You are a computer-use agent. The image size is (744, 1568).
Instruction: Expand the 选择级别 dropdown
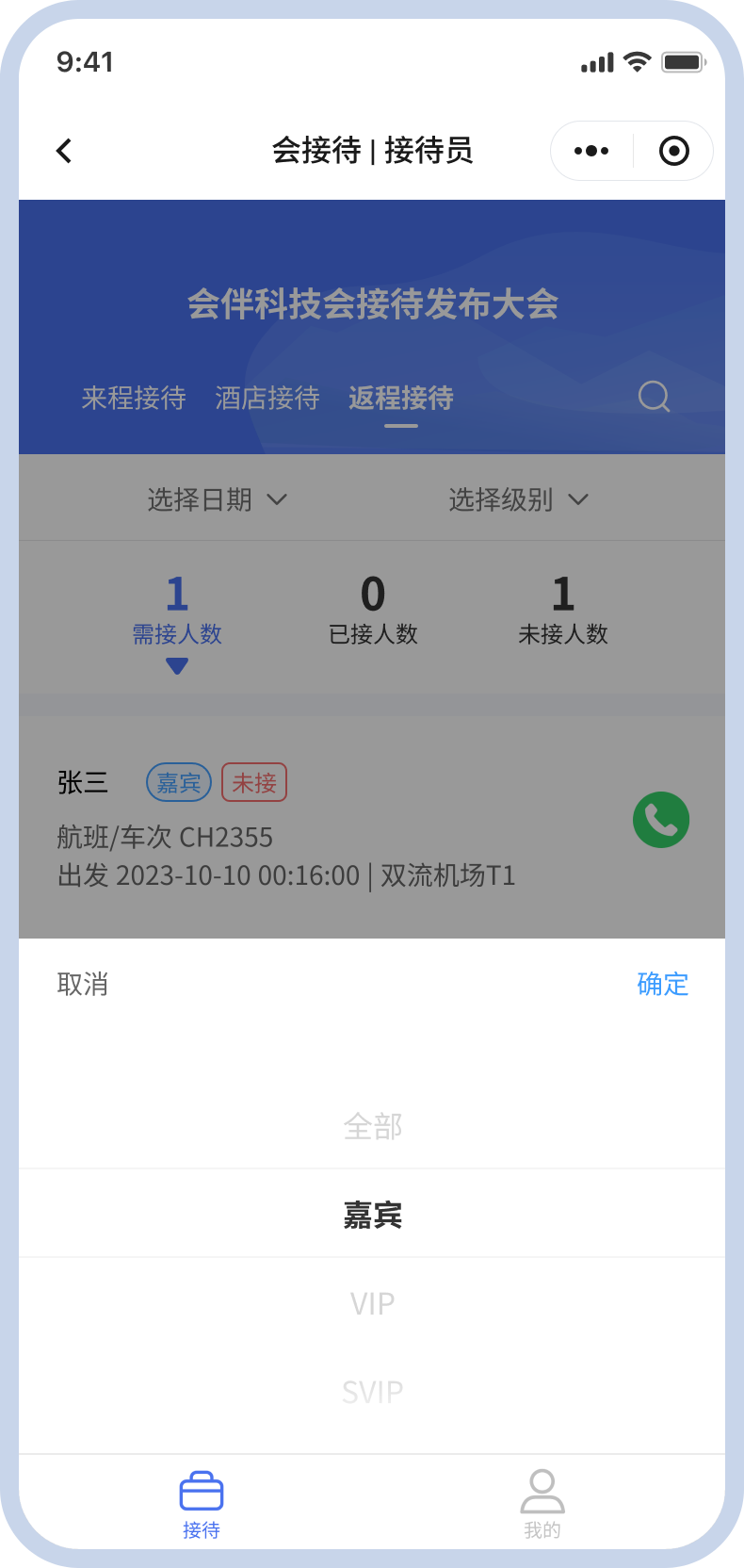click(518, 499)
